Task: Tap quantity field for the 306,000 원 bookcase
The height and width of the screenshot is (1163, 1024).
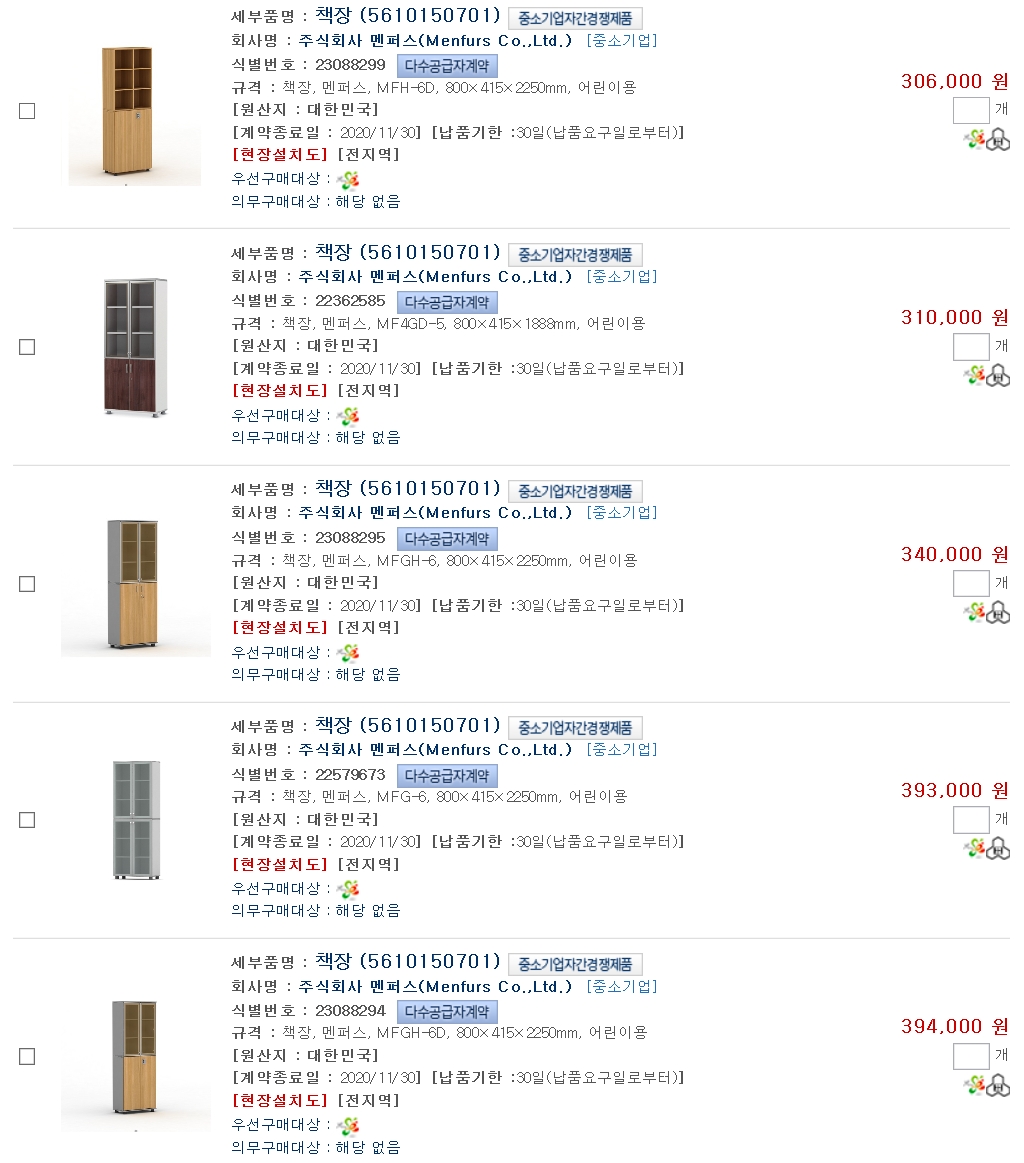Action: tap(970, 110)
